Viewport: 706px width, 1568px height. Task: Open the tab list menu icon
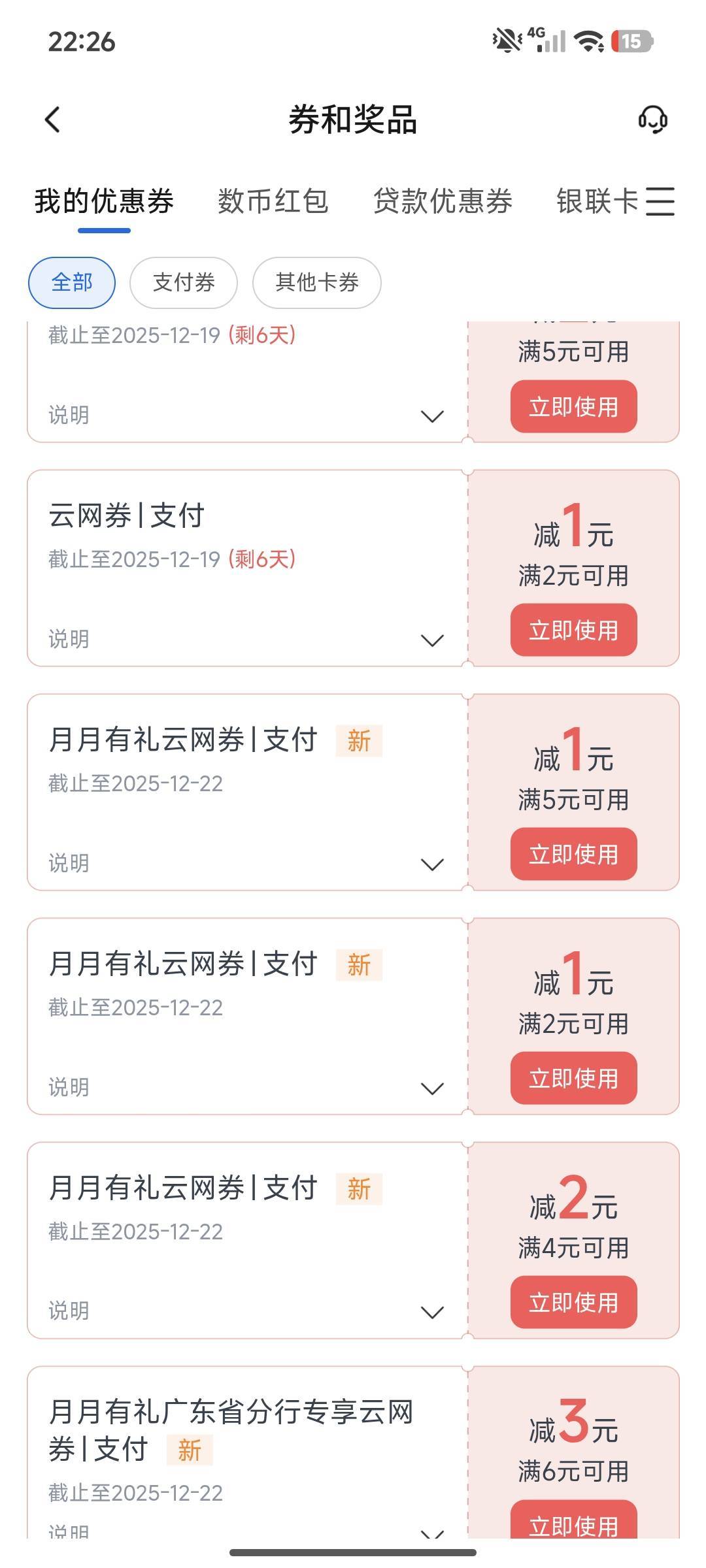click(x=660, y=201)
